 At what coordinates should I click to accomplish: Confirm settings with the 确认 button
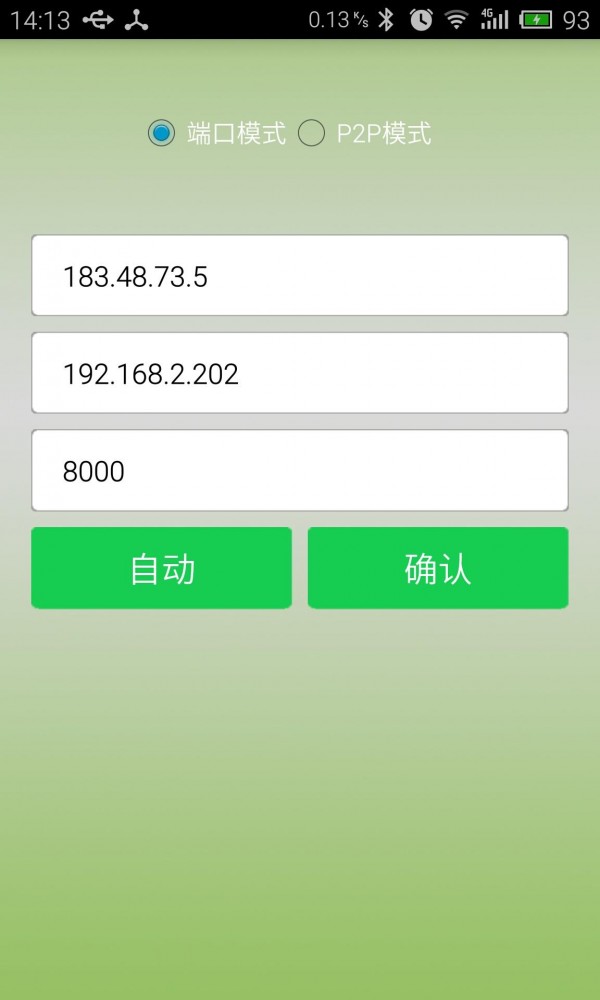click(x=438, y=568)
